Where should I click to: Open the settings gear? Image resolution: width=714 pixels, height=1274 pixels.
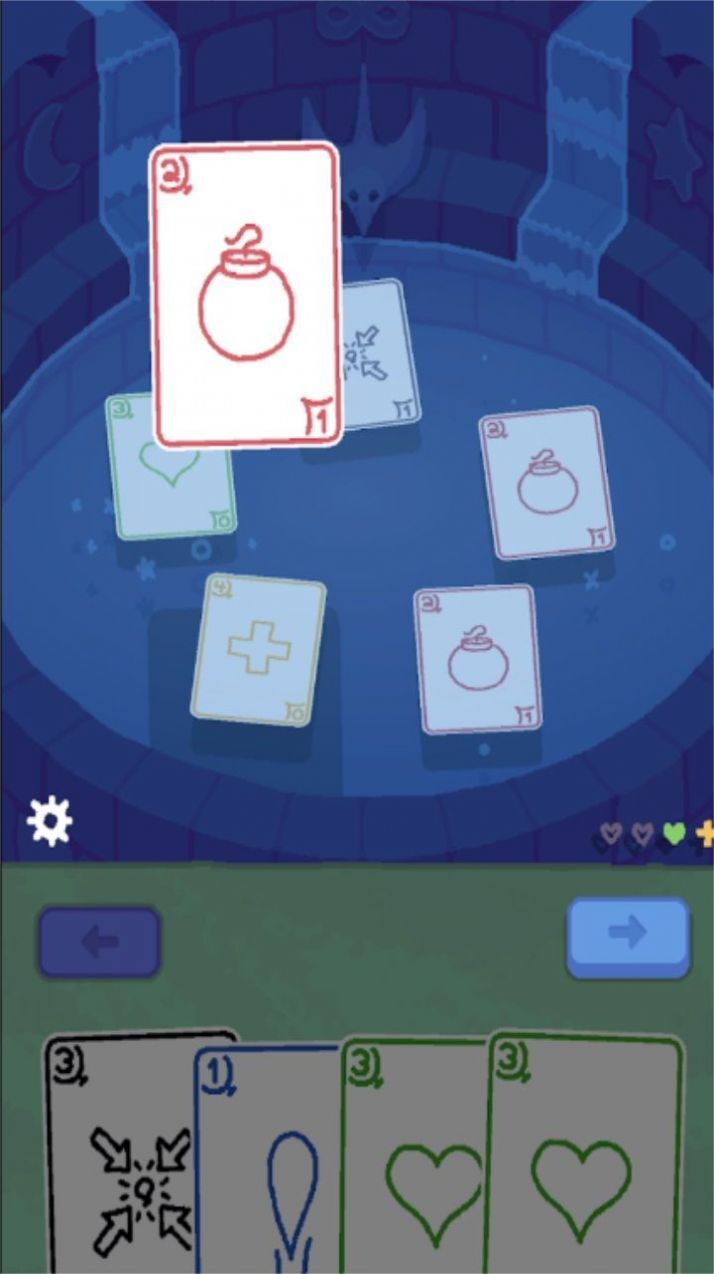(49, 821)
